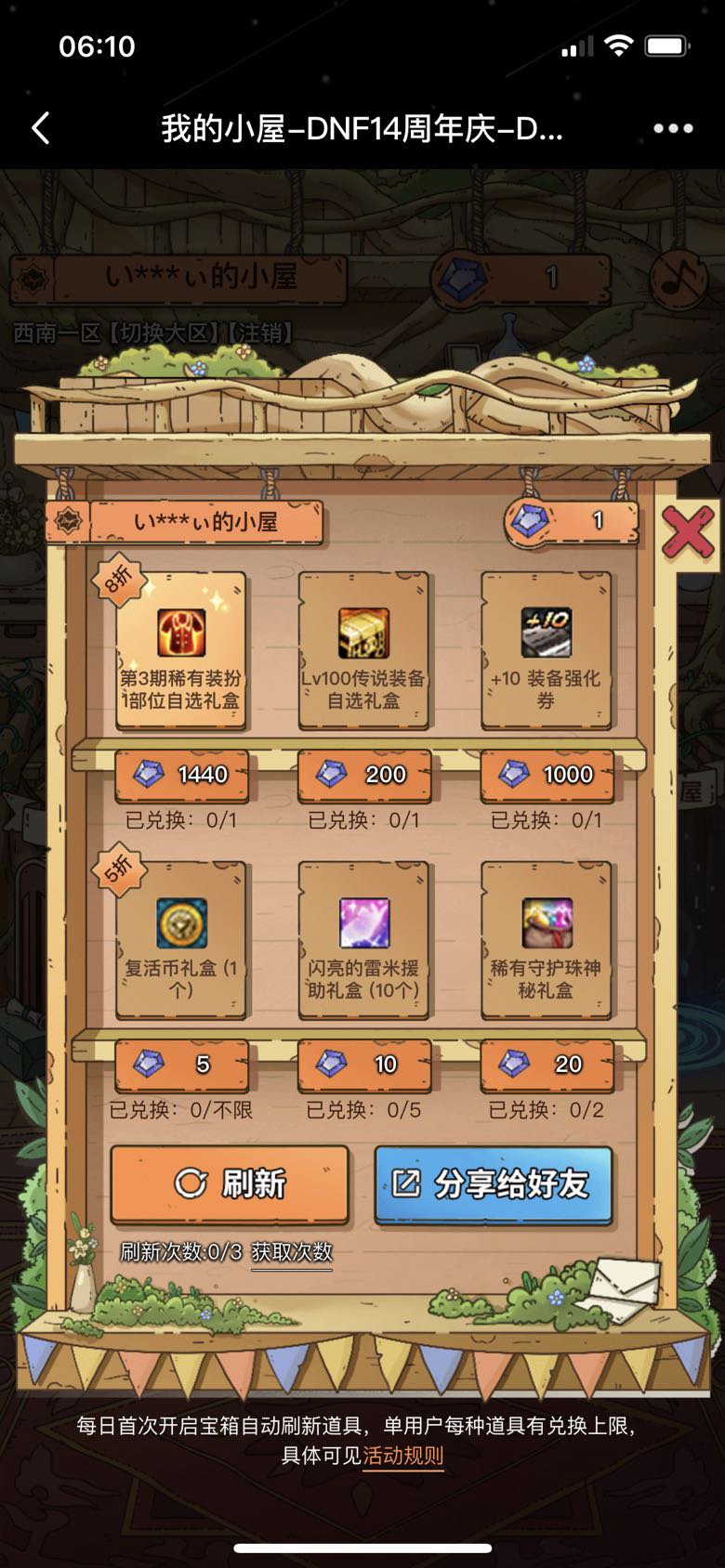Tap the 刷新 refresh button
This screenshot has width=725, height=1568.
(x=230, y=1183)
